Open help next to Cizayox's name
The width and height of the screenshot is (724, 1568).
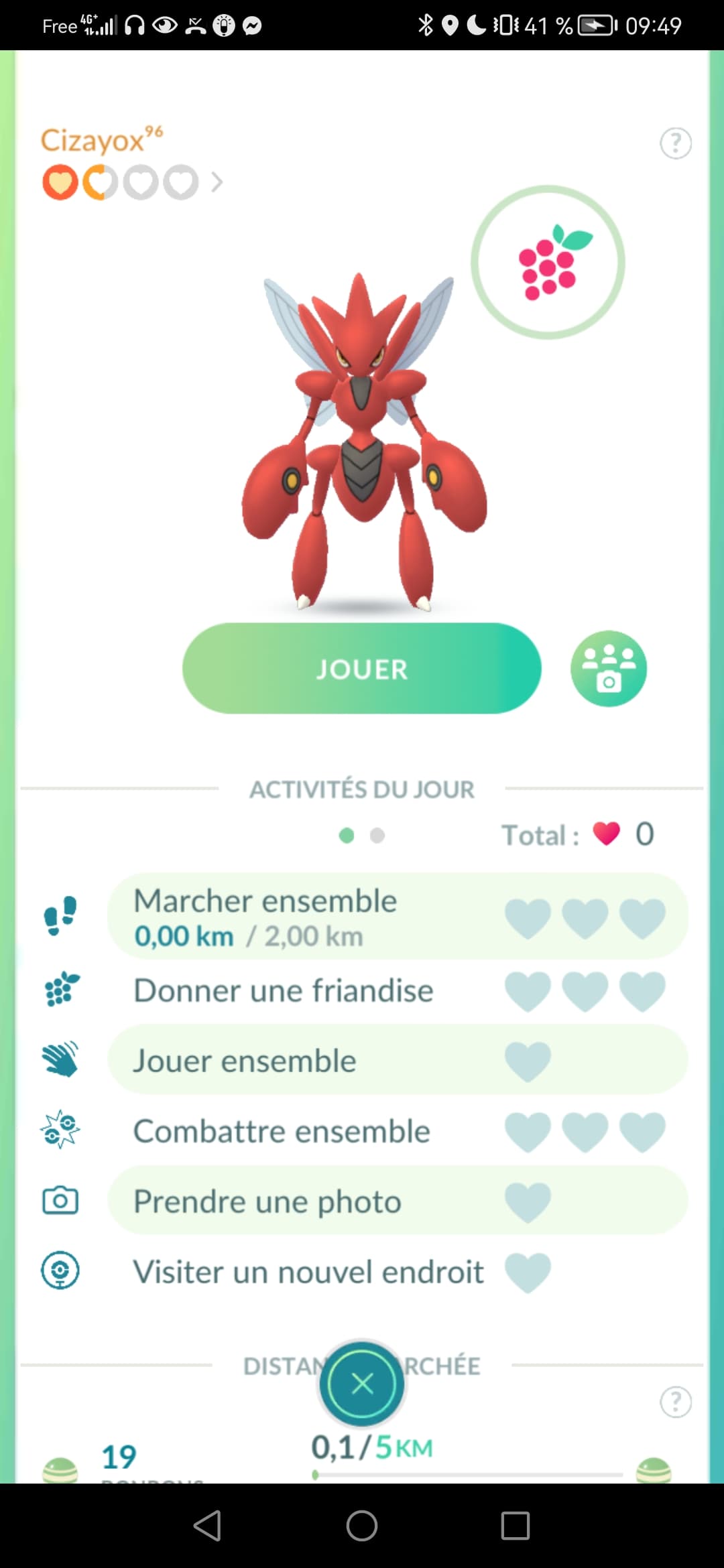(675, 143)
